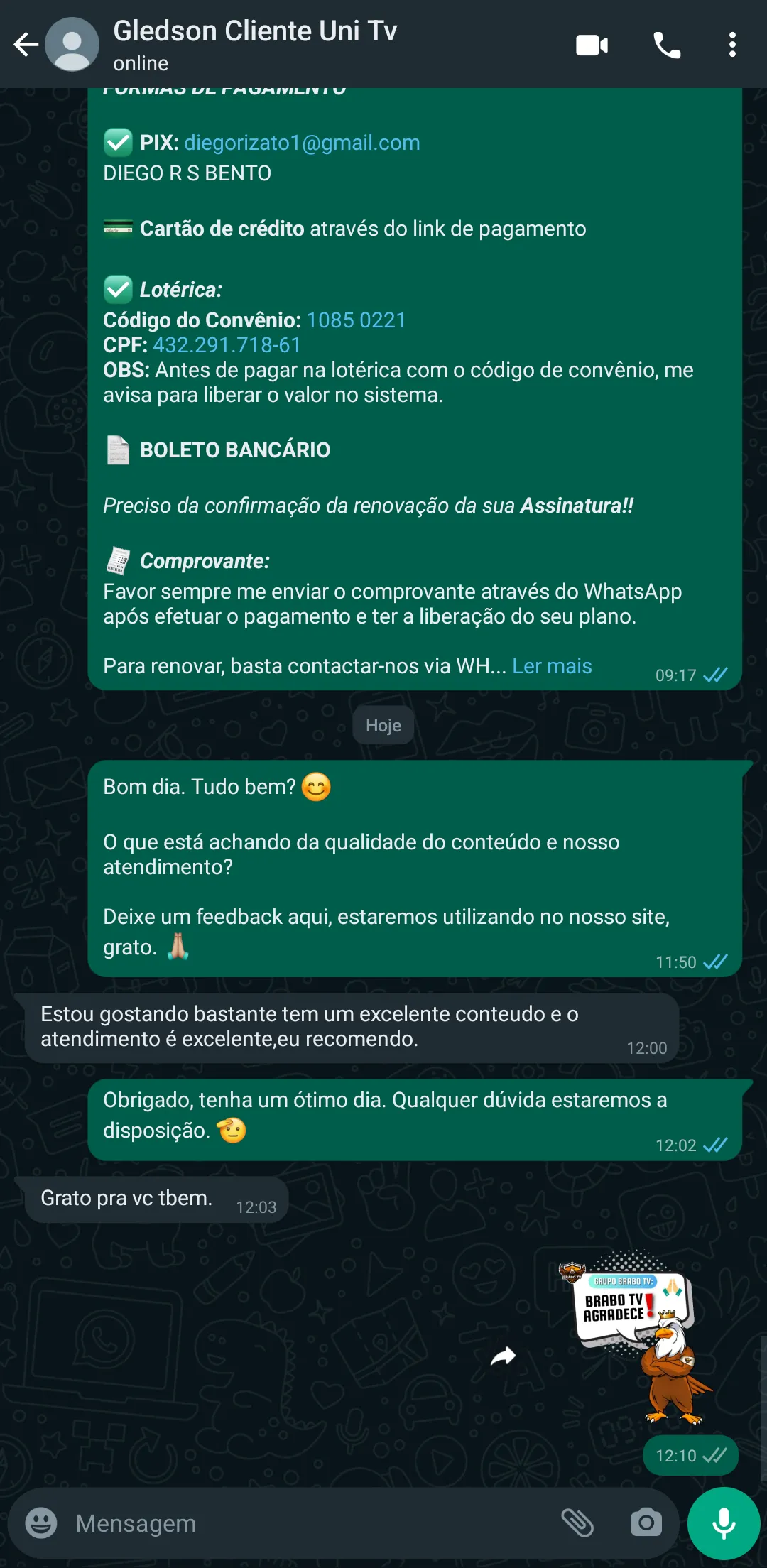Forward the Brabo TV sticker

[x=503, y=1356]
